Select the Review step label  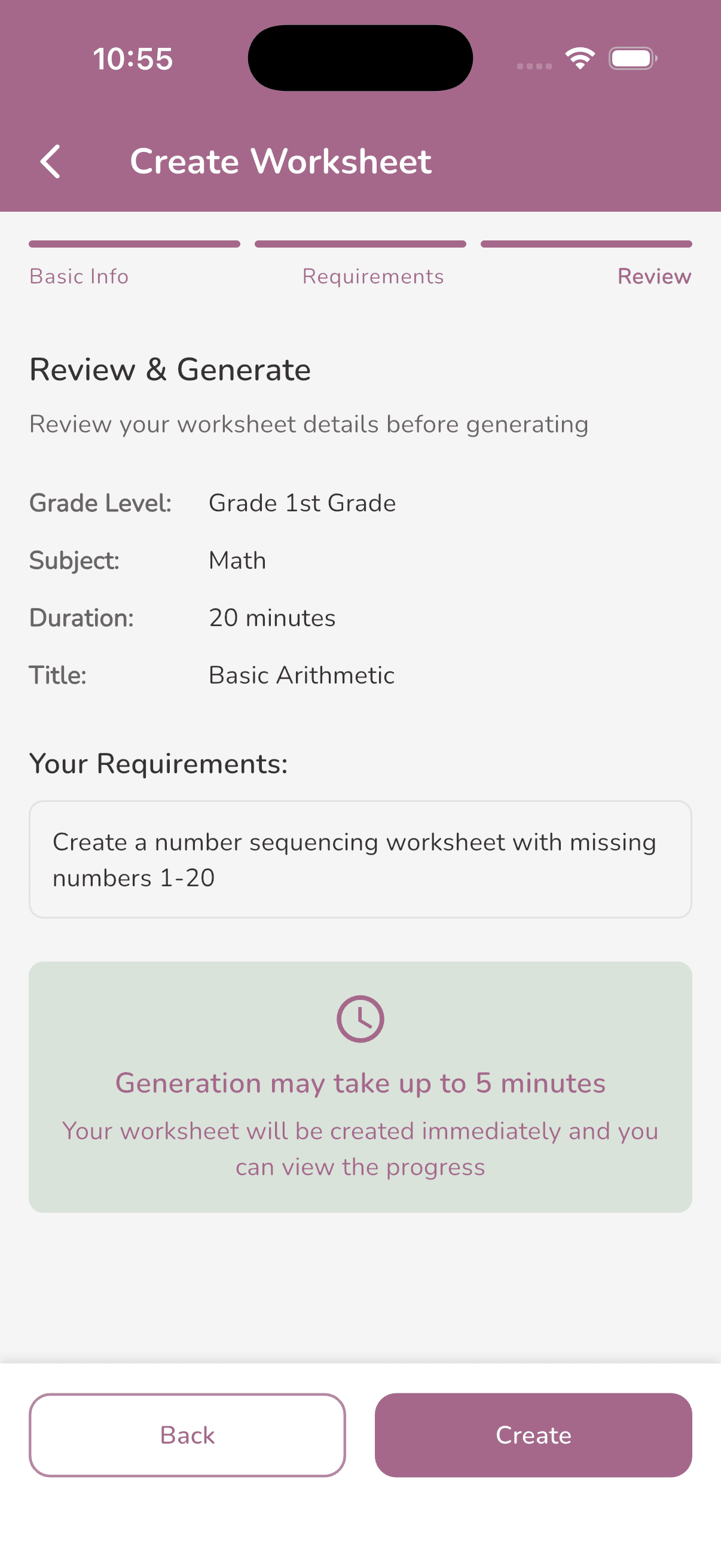654,276
